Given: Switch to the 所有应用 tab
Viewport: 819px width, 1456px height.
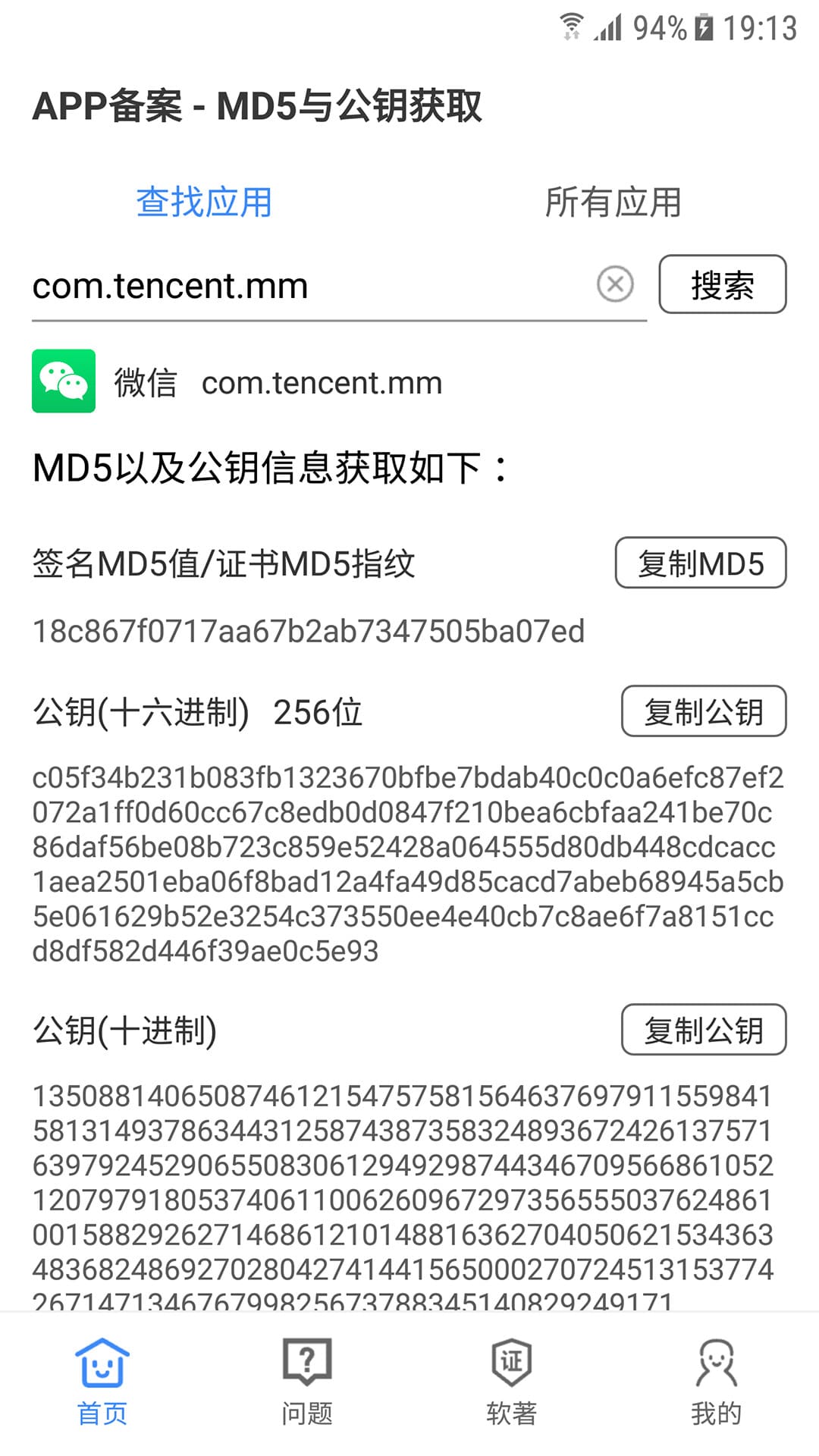Looking at the screenshot, I should 613,202.
